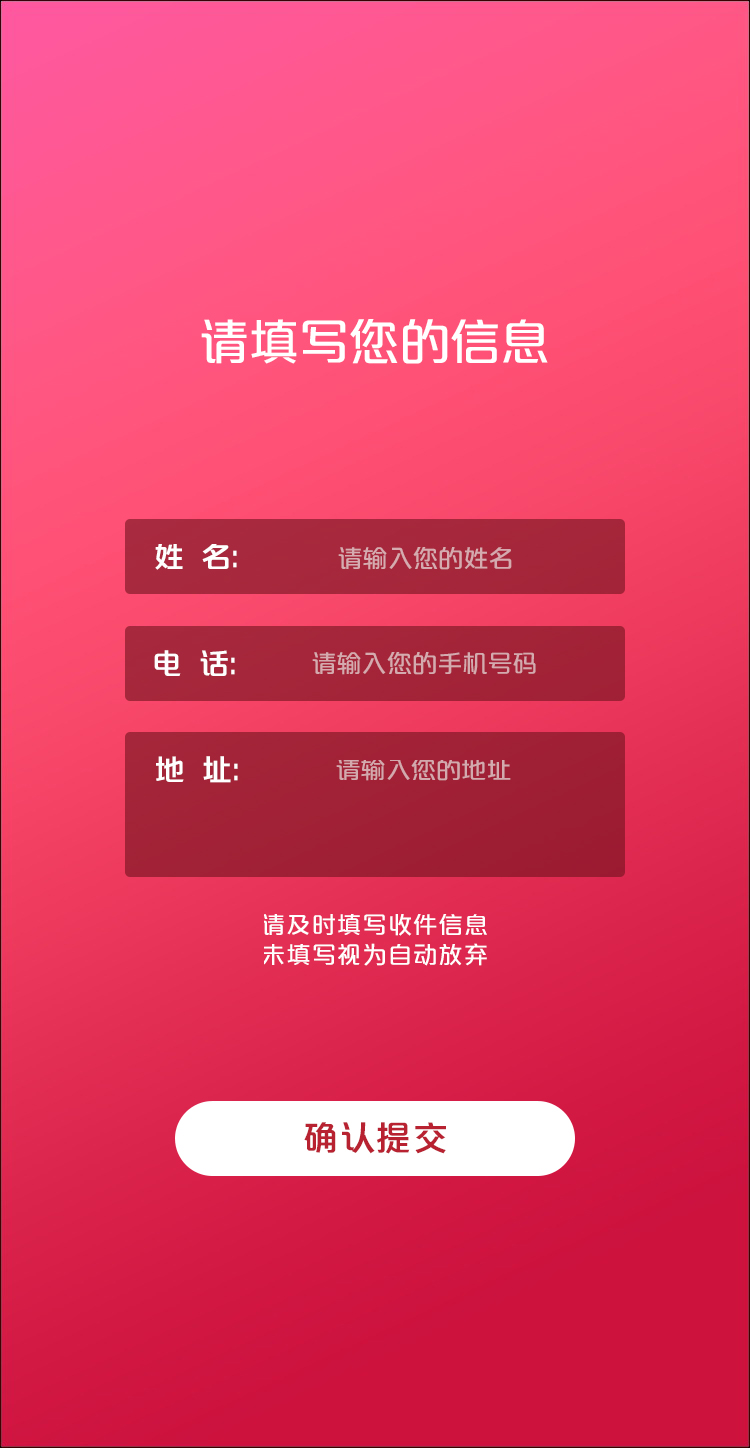Focus the 电话 phone number field
750x1448 pixels.
(x=425, y=663)
